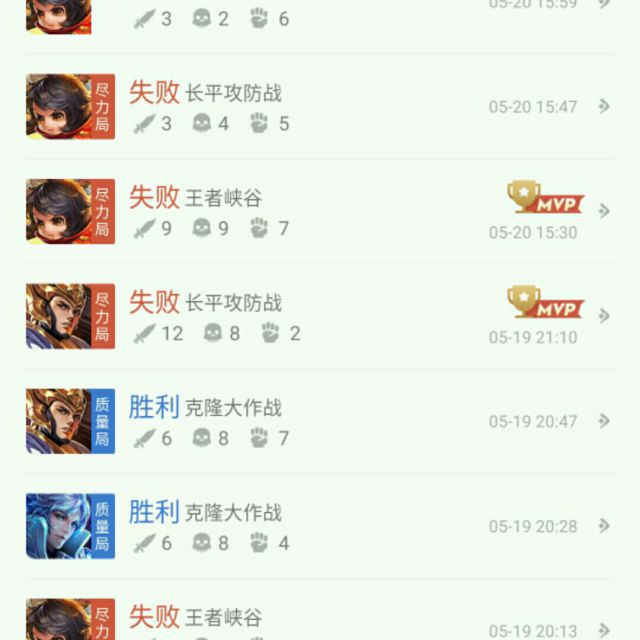Open the 05-20 15:30 王者峡谷 MVP match
This screenshot has height=640, width=640.
pos(320,212)
